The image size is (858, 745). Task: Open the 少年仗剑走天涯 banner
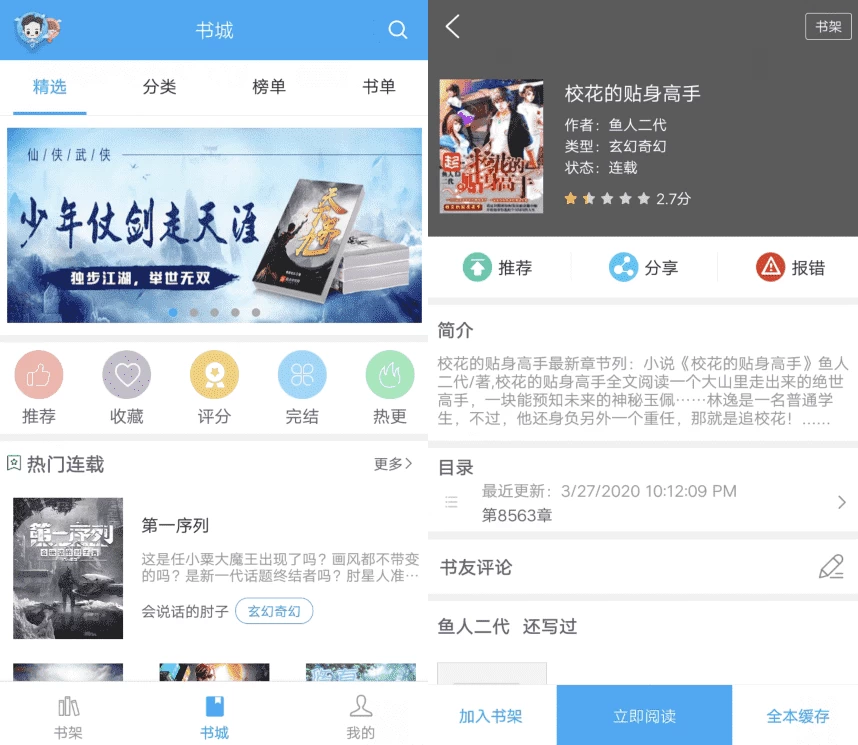point(214,224)
